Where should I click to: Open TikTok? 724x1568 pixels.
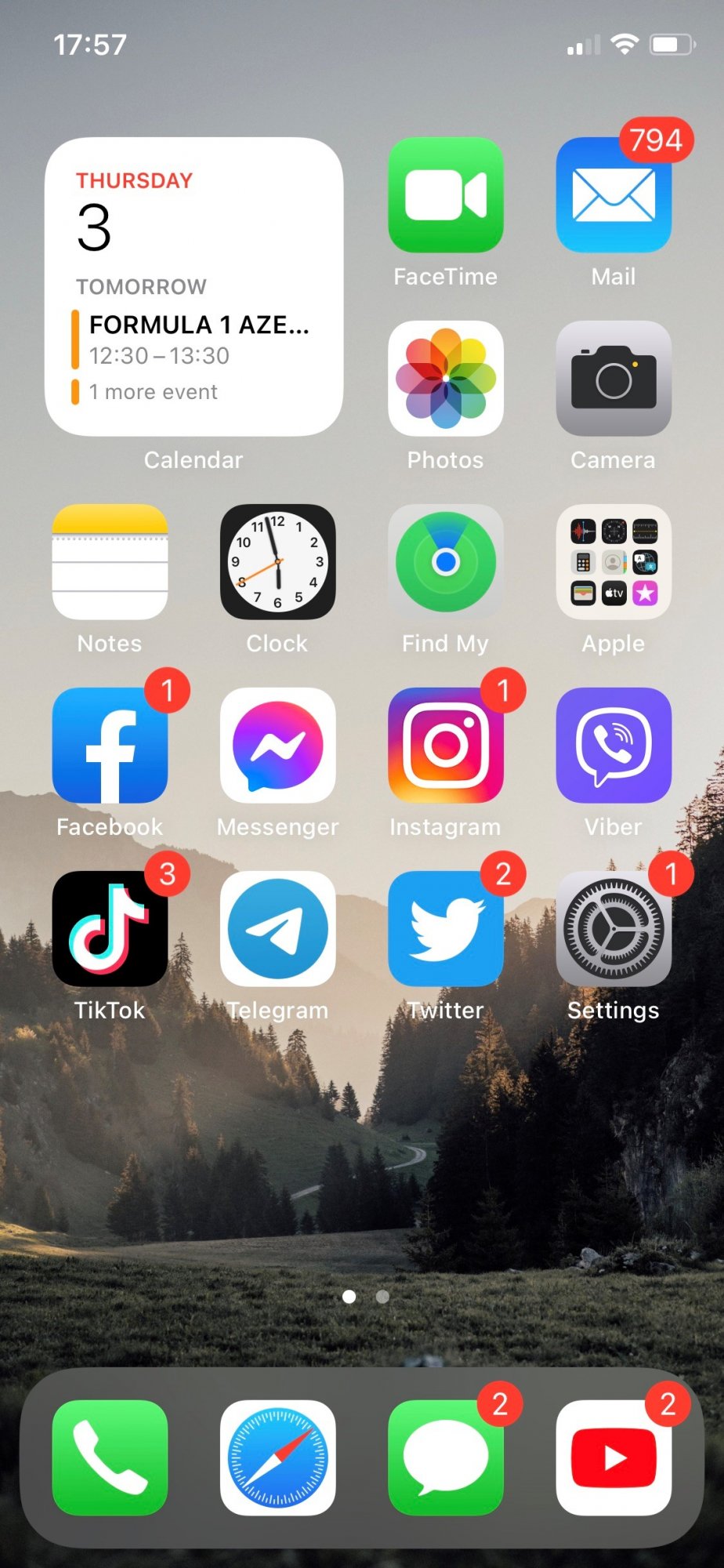pos(110,928)
